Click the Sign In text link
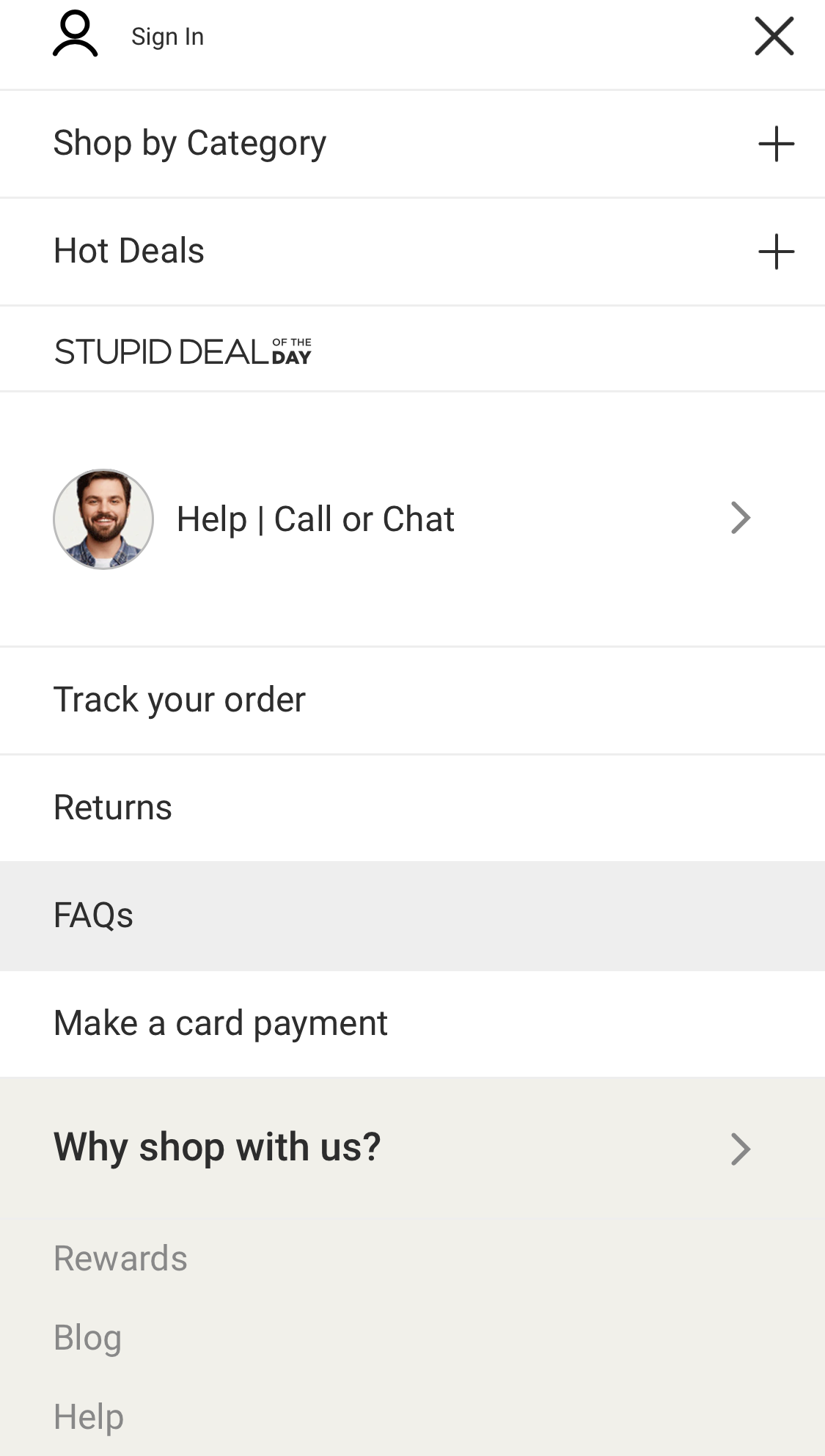 click(x=167, y=35)
